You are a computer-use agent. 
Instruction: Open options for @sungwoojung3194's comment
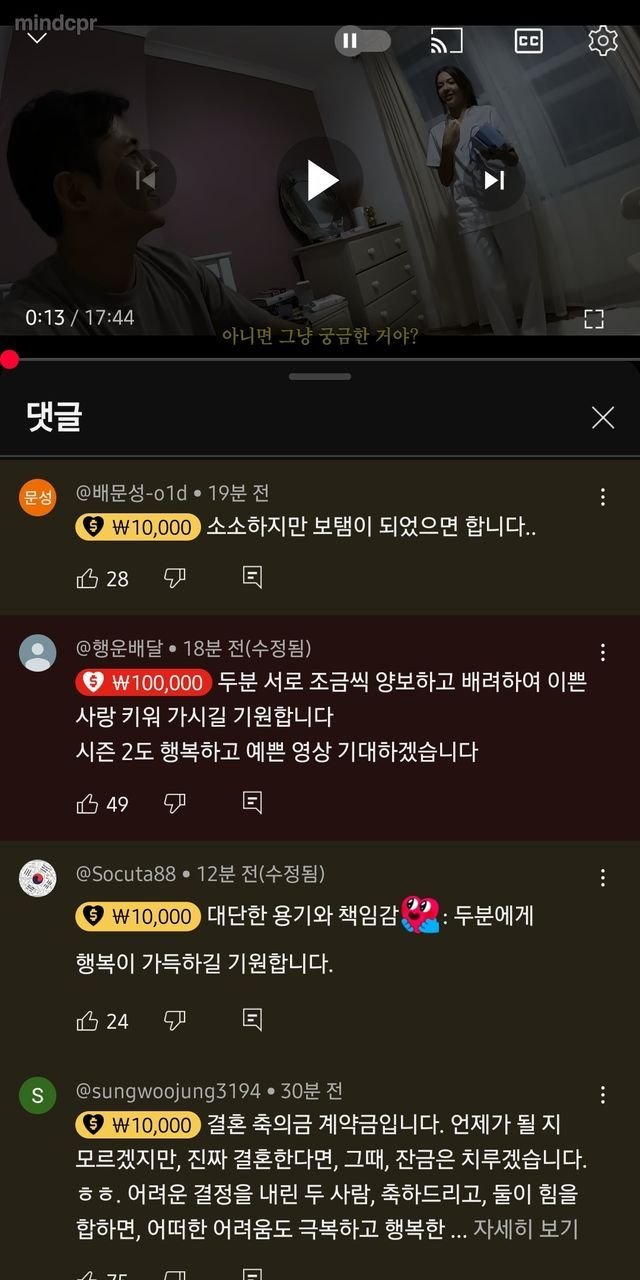click(x=602, y=1094)
